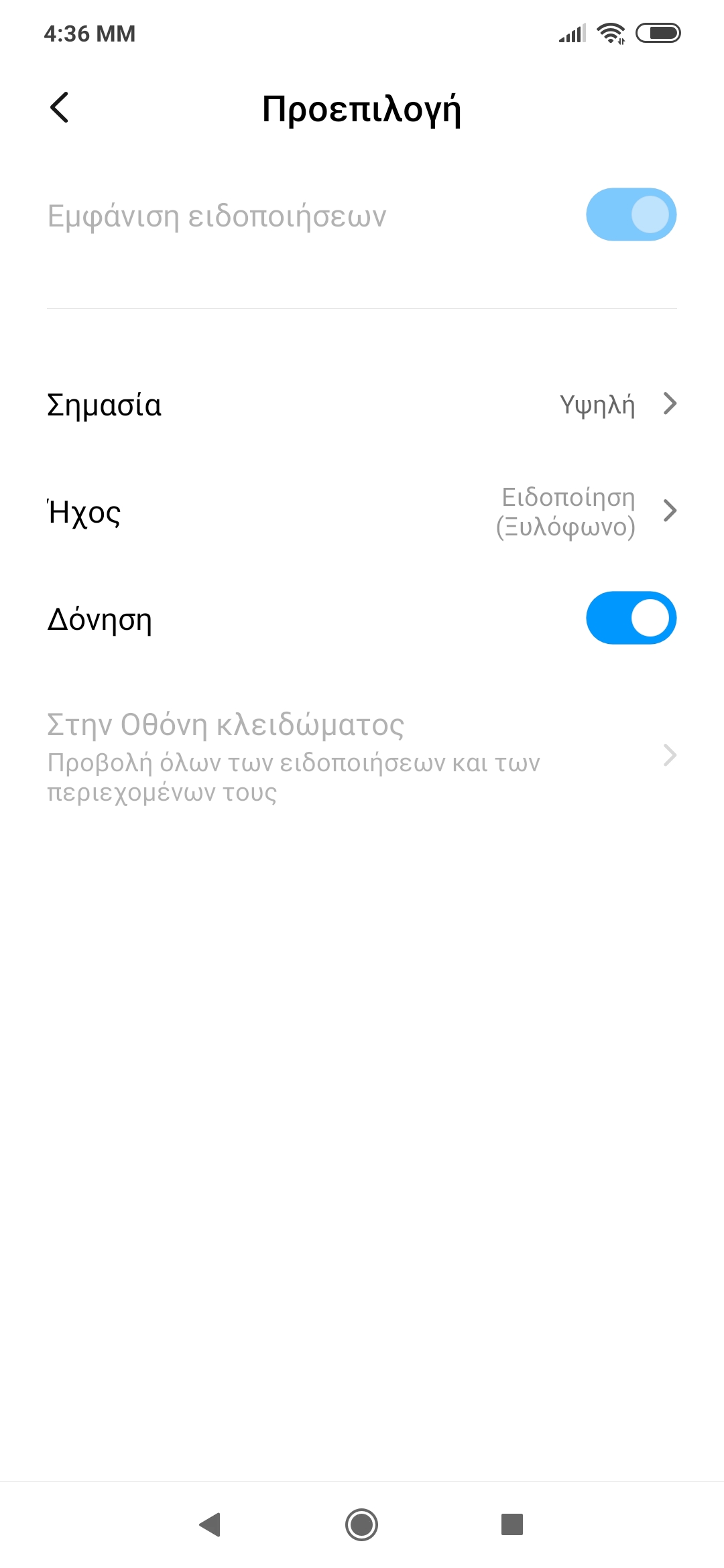724x1568 pixels.
Task: Open recent apps from navigation bar
Action: click(x=511, y=1524)
